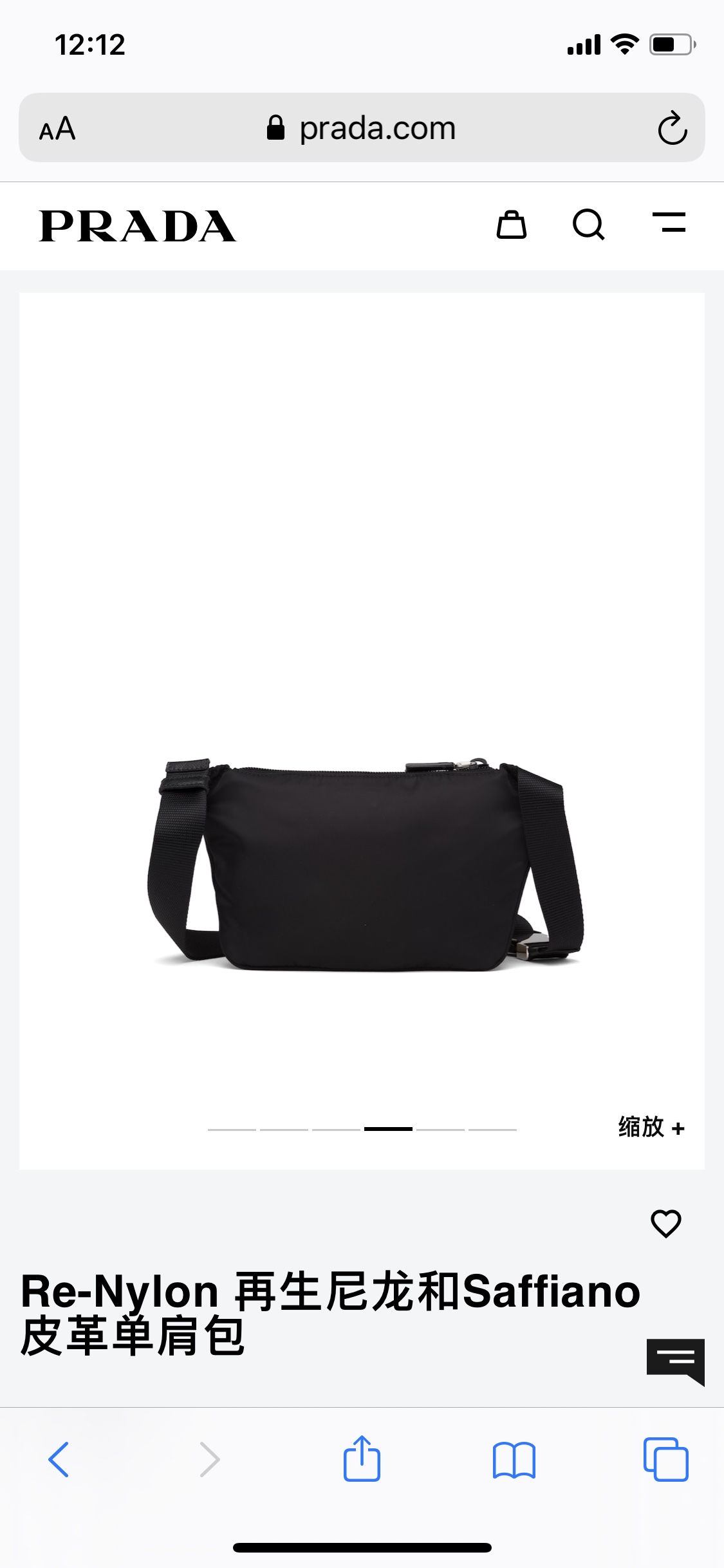Screen dimensions: 724x1568
Task: Jump to the last image indicator
Action: (x=492, y=1129)
